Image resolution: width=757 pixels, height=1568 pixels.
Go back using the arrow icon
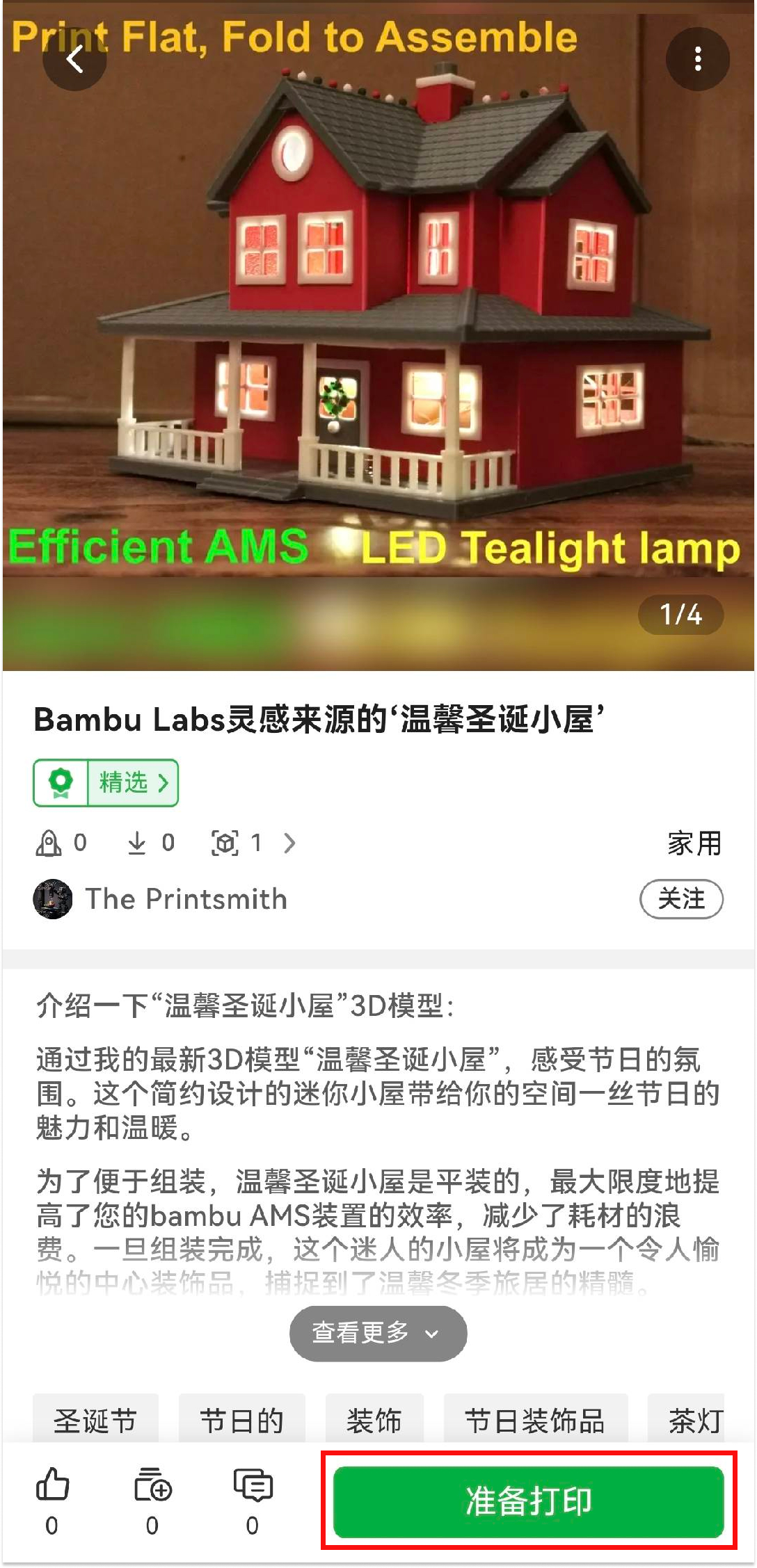pyautogui.click(x=74, y=59)
